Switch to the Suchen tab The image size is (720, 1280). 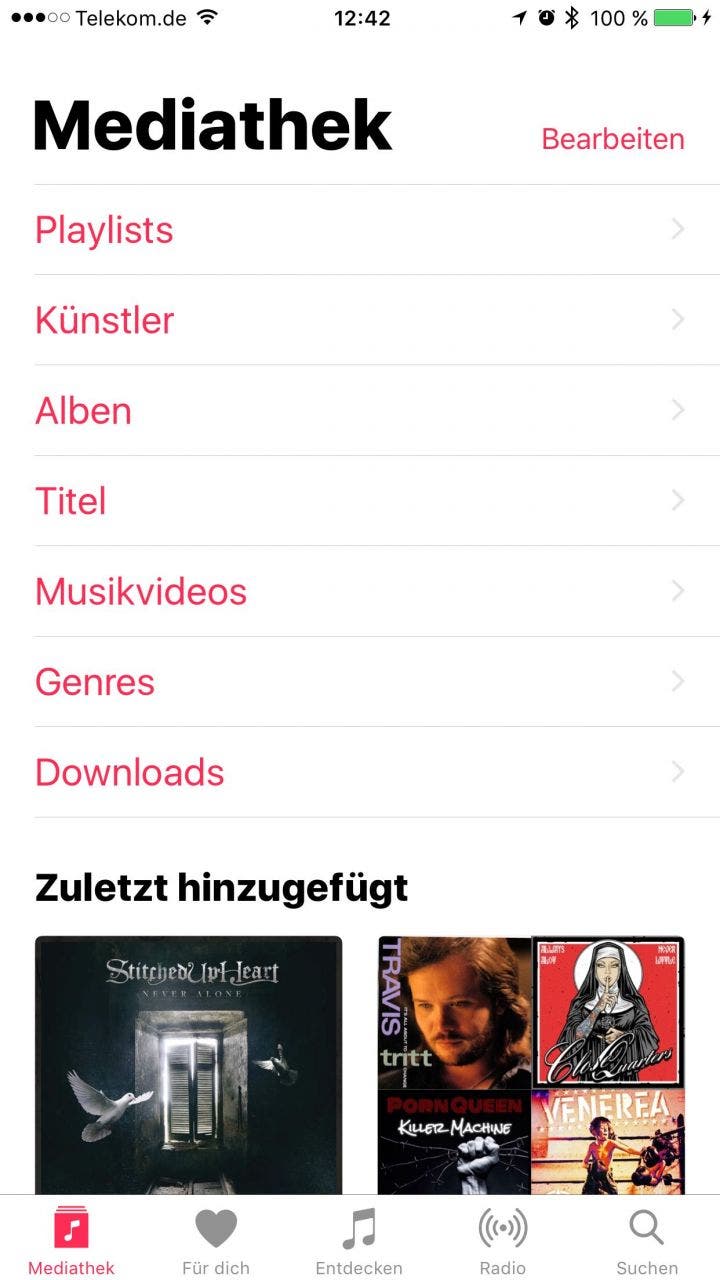[x=647, y=1241]
